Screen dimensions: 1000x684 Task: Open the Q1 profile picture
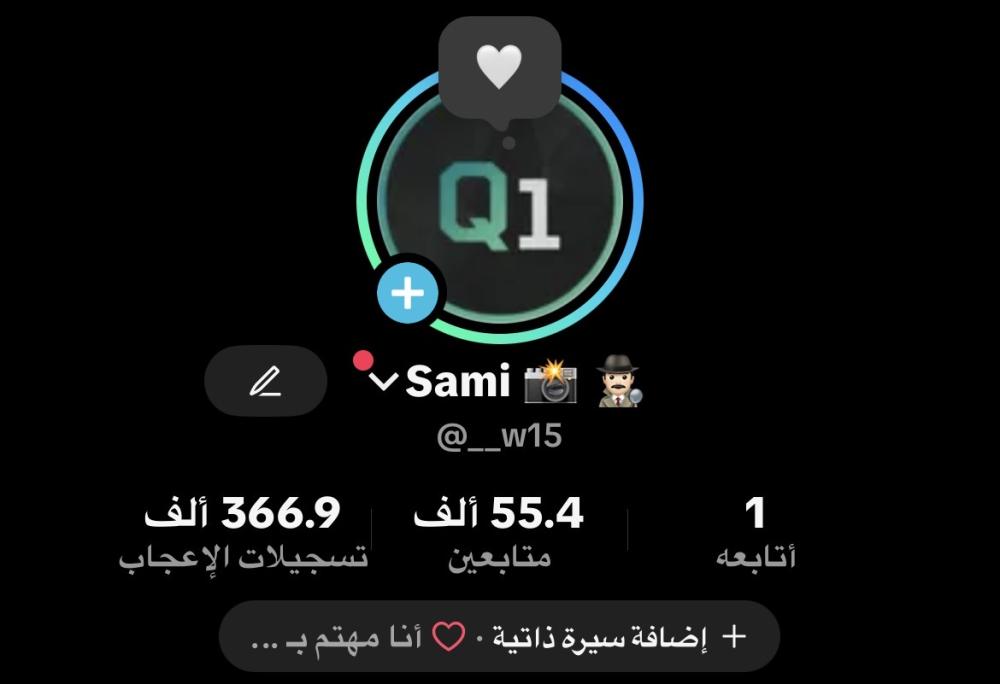[499, 203]
